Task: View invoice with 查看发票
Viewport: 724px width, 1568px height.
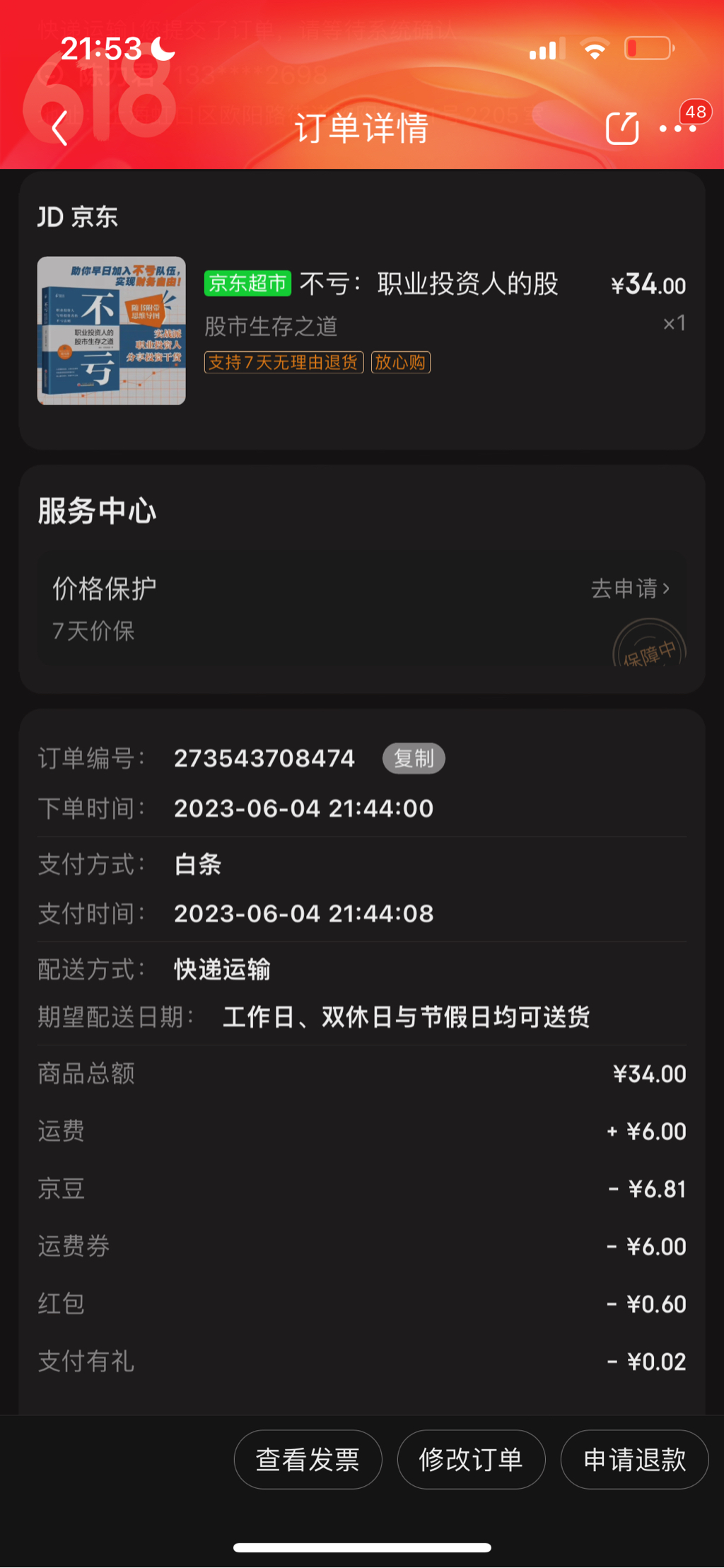Action: pos(308,1459)
